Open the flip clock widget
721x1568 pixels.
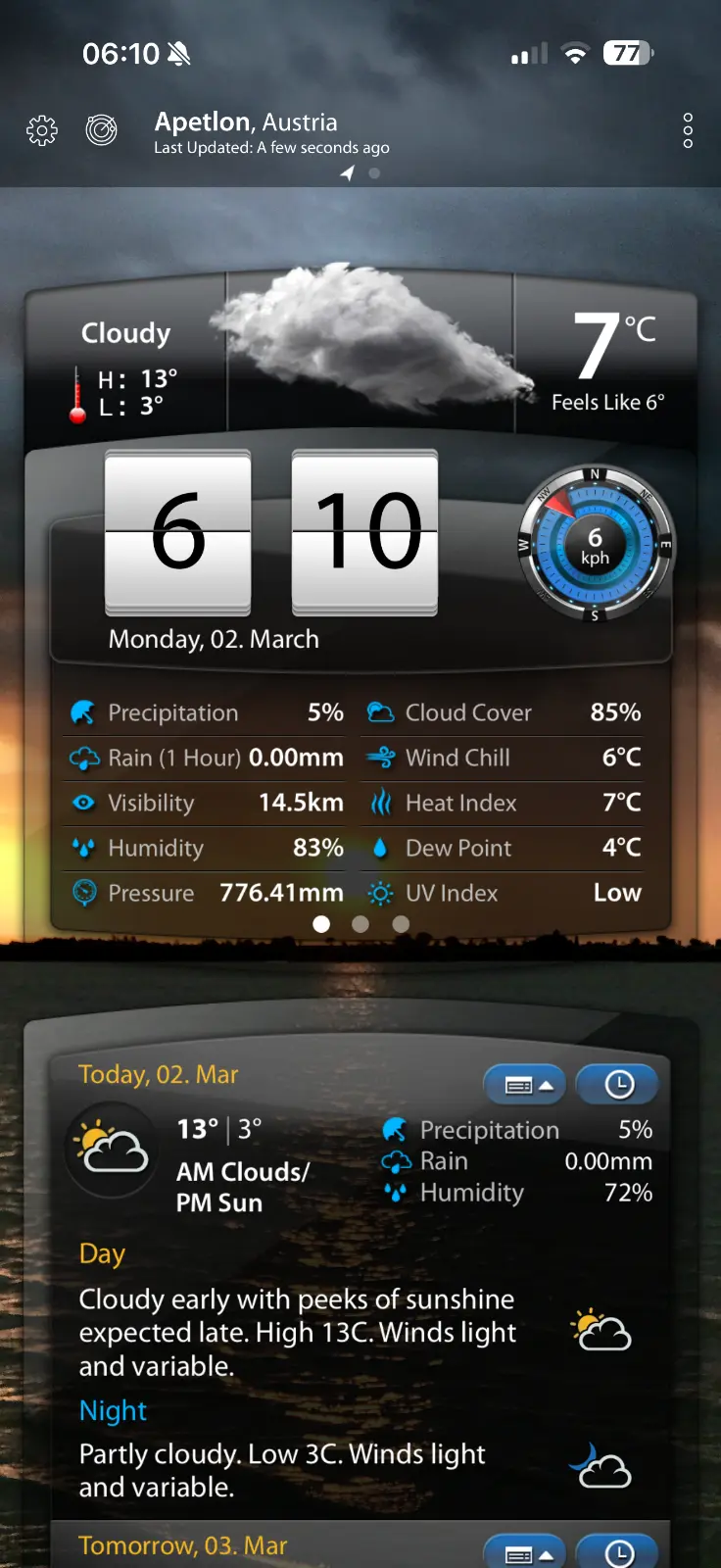point(271,532)
